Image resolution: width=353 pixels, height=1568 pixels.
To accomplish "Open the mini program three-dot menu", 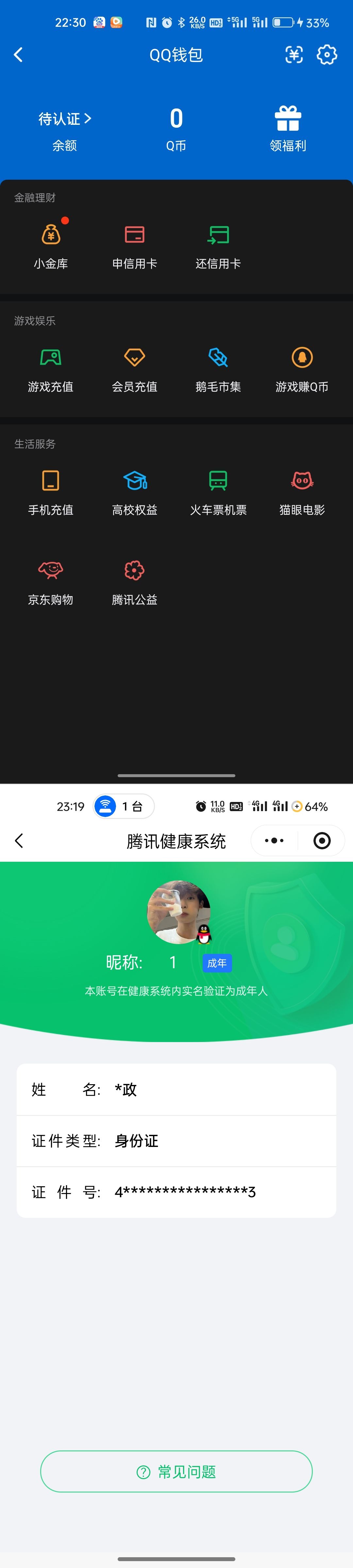I will pos(275,841).
